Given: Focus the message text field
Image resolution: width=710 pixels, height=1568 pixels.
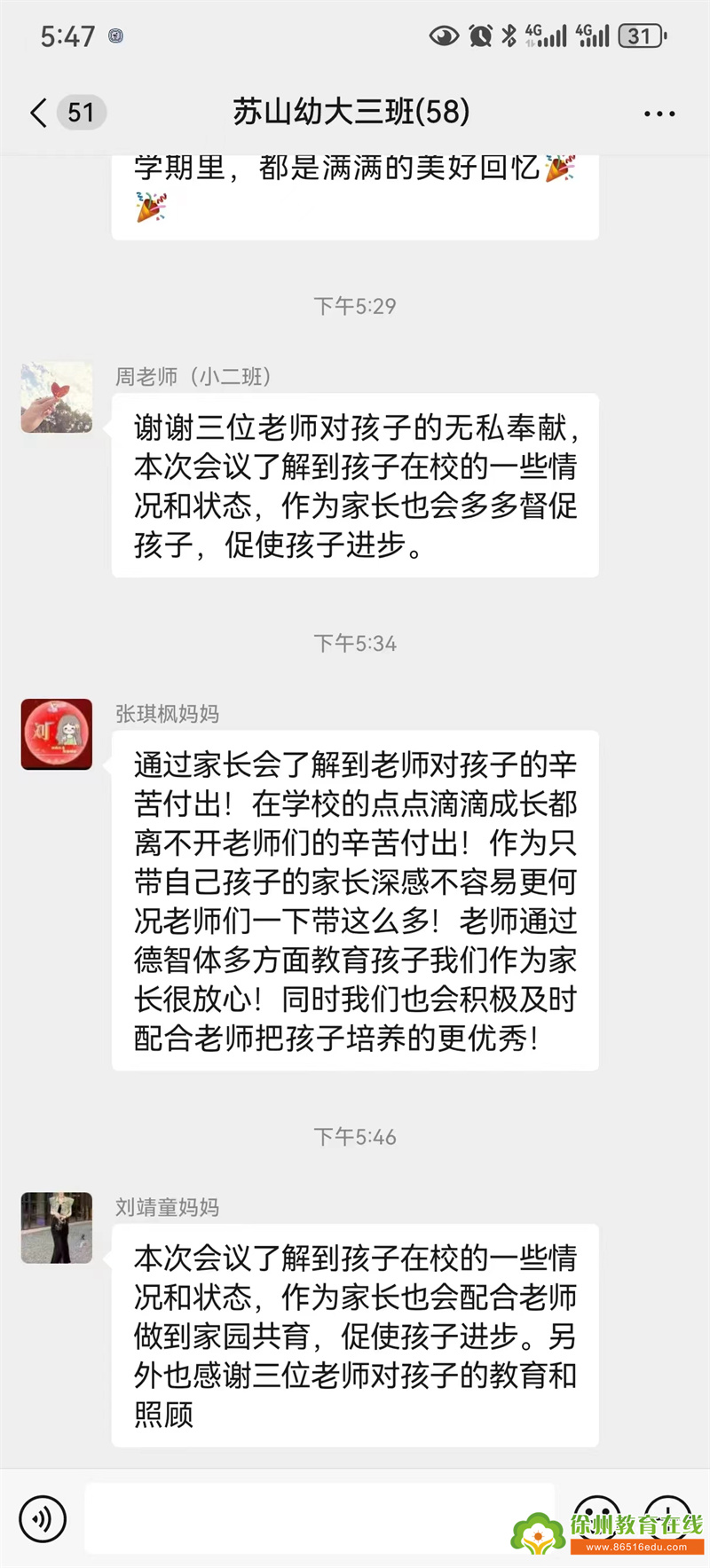Looking at the screenshot, I should pos(319,1518).
